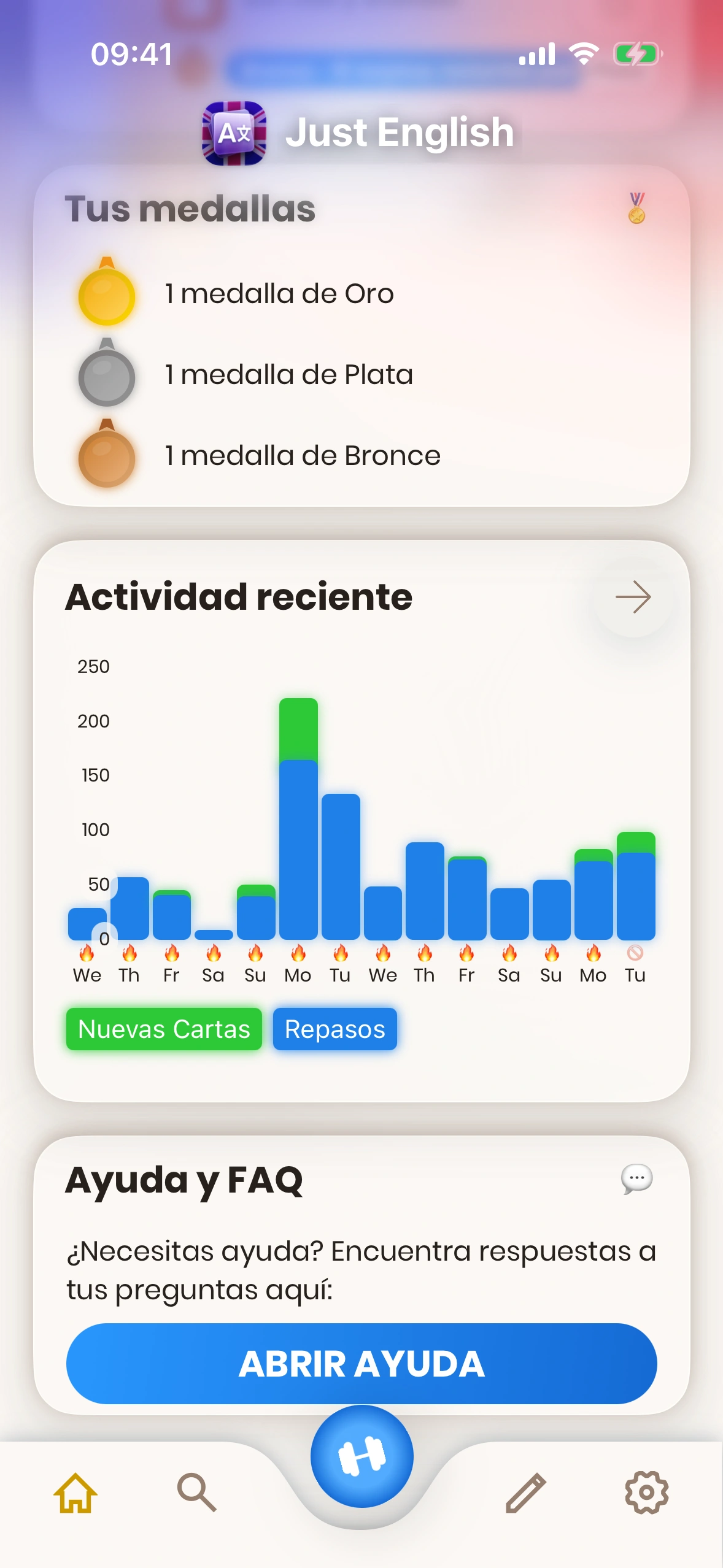Select the Nuevas Cartas chart legend
This screenshot has width=723, height=1568.
click(x=164, y=1029)
